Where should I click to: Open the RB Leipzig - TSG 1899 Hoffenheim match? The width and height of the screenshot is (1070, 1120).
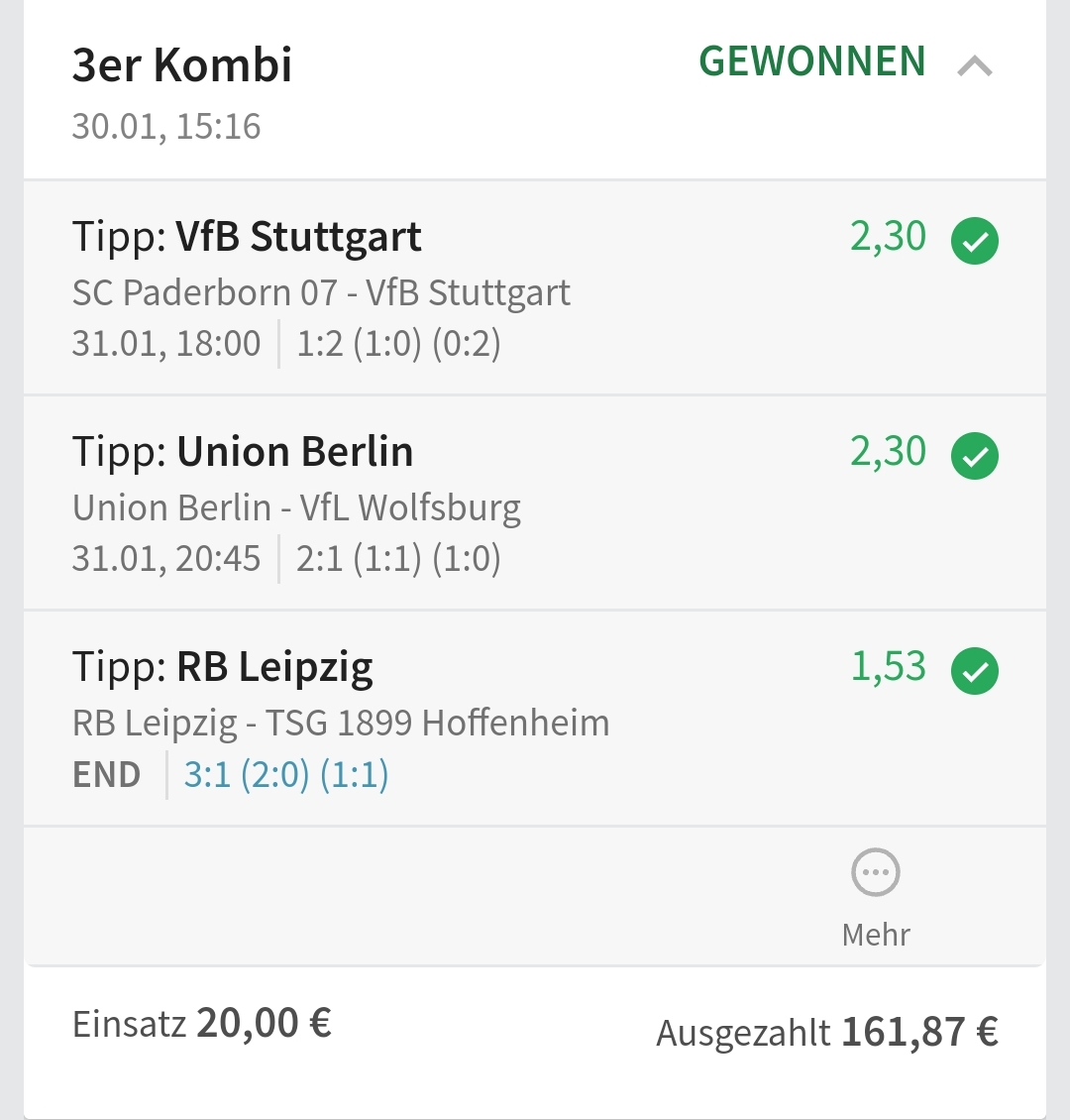click(340, 724)
